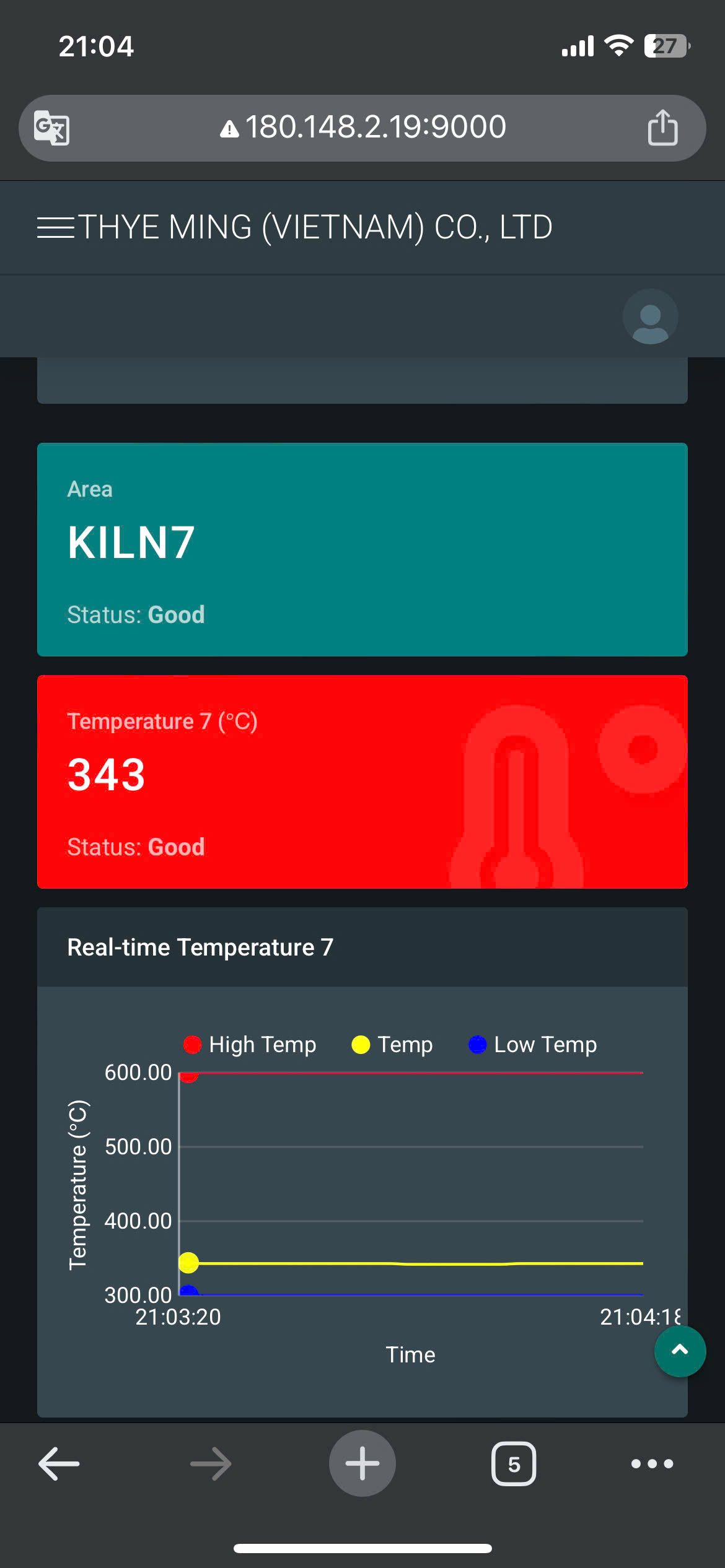
Task: Open the user profile avatar
Action: pyautogui.click(x=650, y=316)
